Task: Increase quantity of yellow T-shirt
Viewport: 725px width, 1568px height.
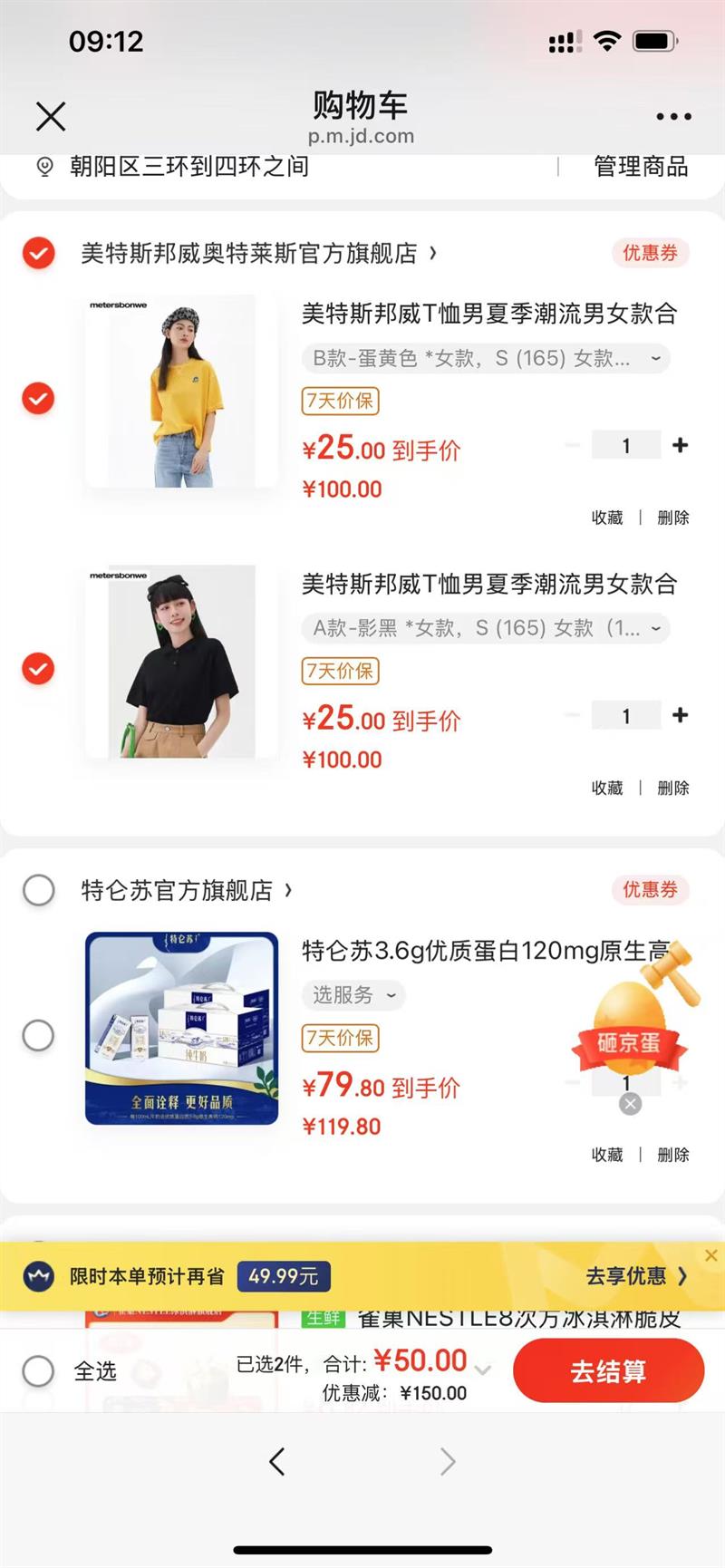Action: pos(680,445)
